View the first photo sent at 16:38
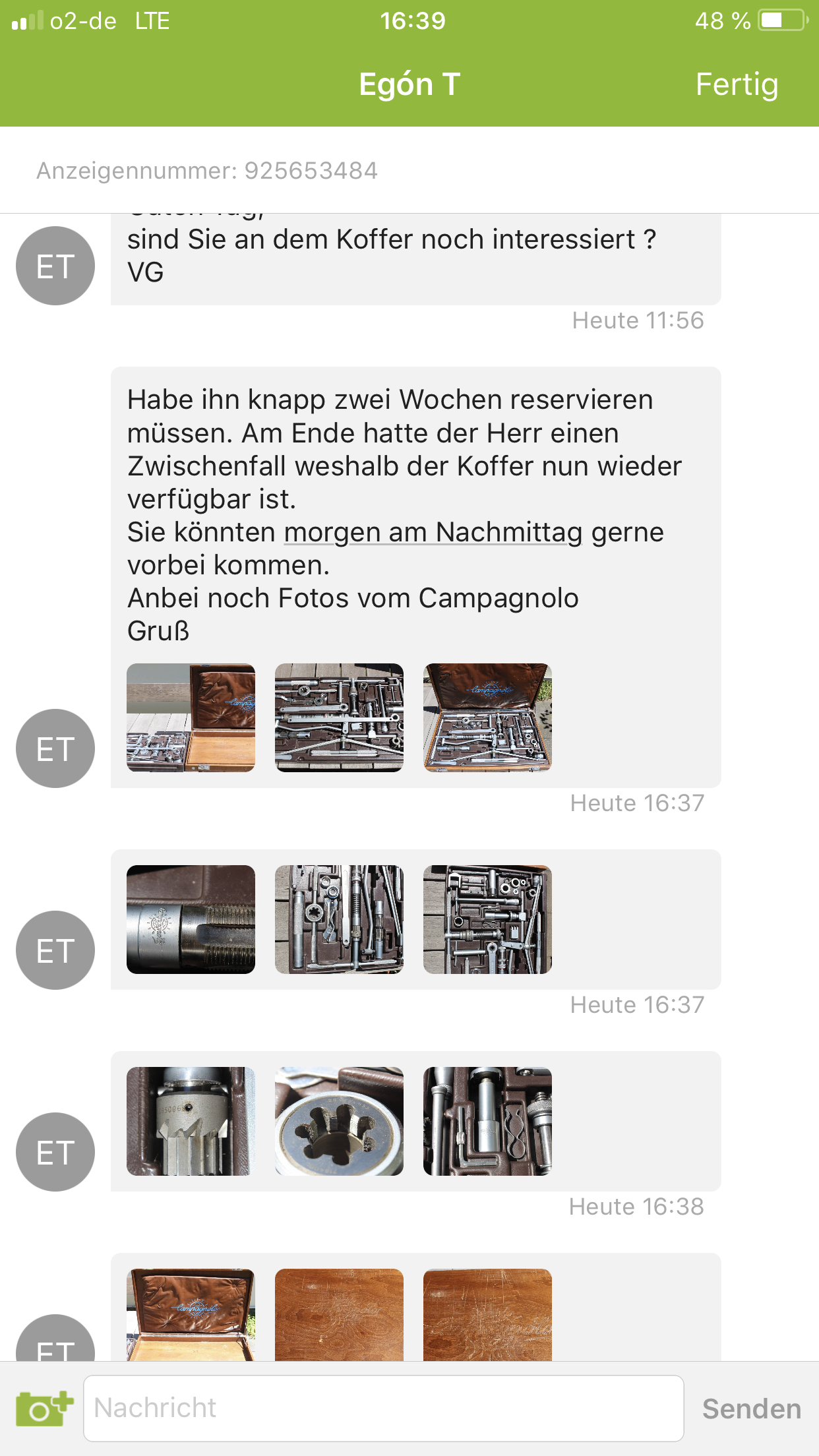 (x=191, y=1121)
